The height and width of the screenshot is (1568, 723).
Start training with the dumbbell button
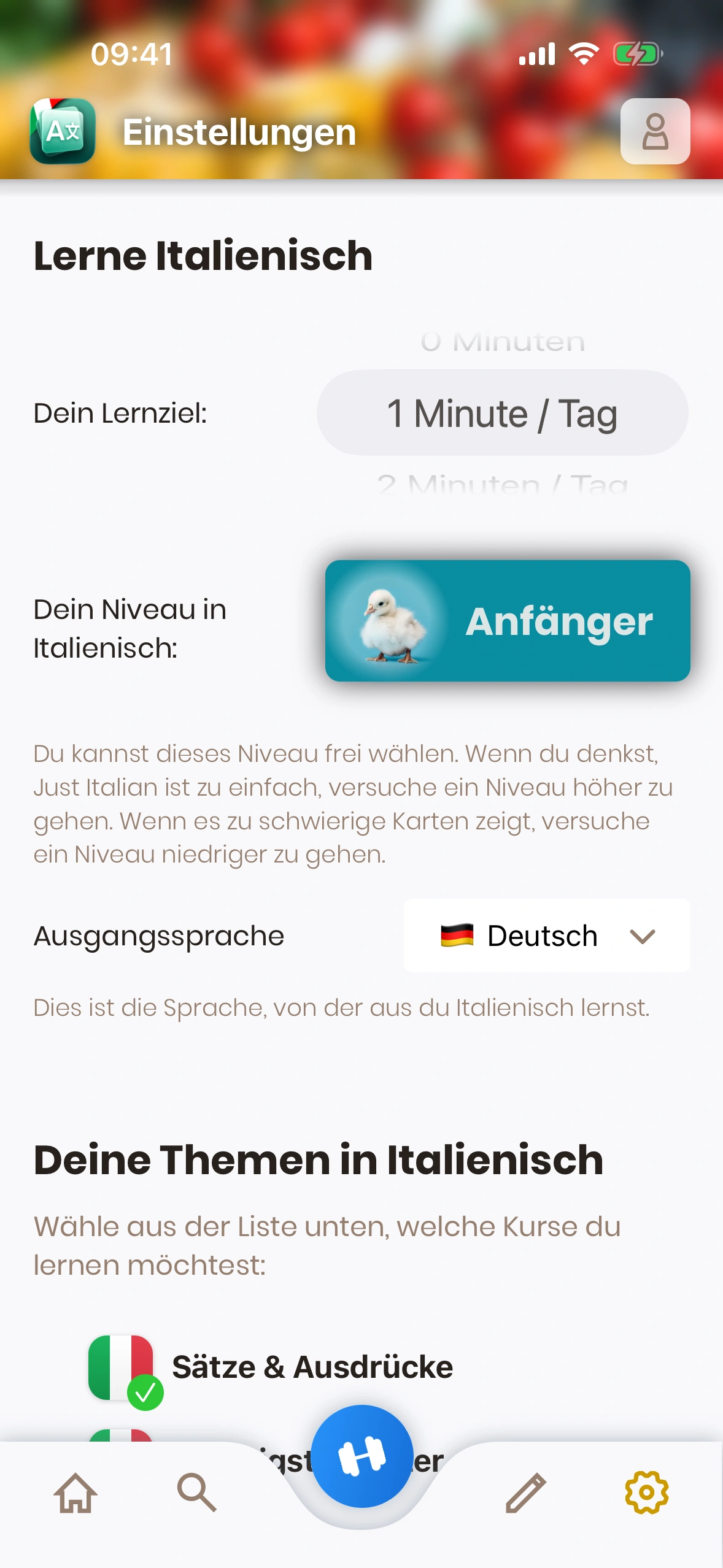[361, 1456]
